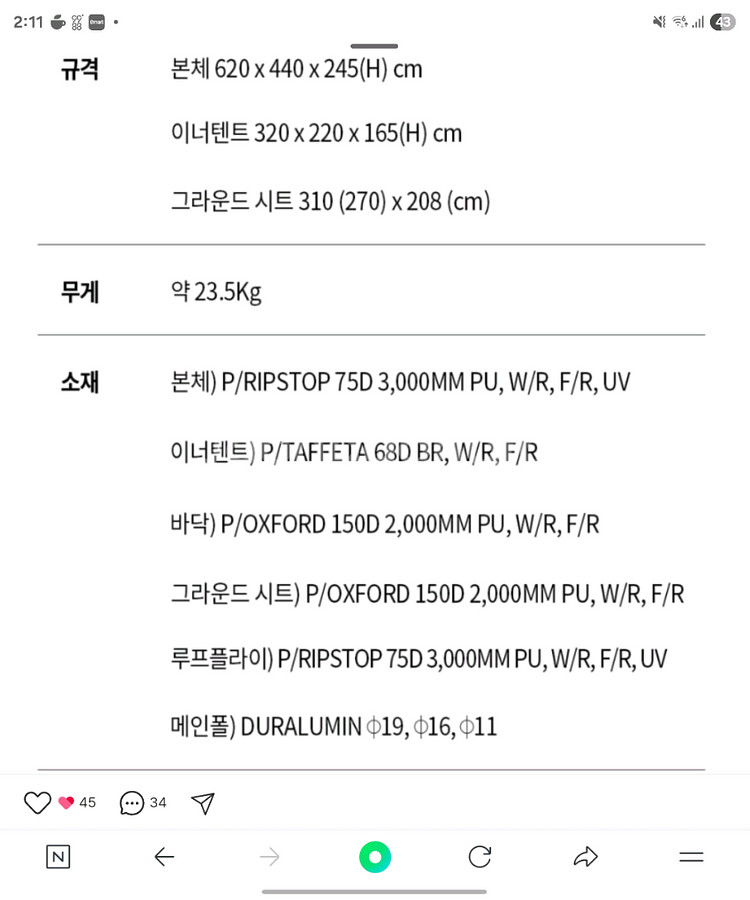Open the browser hamburger menu

(x=691, y=857)
